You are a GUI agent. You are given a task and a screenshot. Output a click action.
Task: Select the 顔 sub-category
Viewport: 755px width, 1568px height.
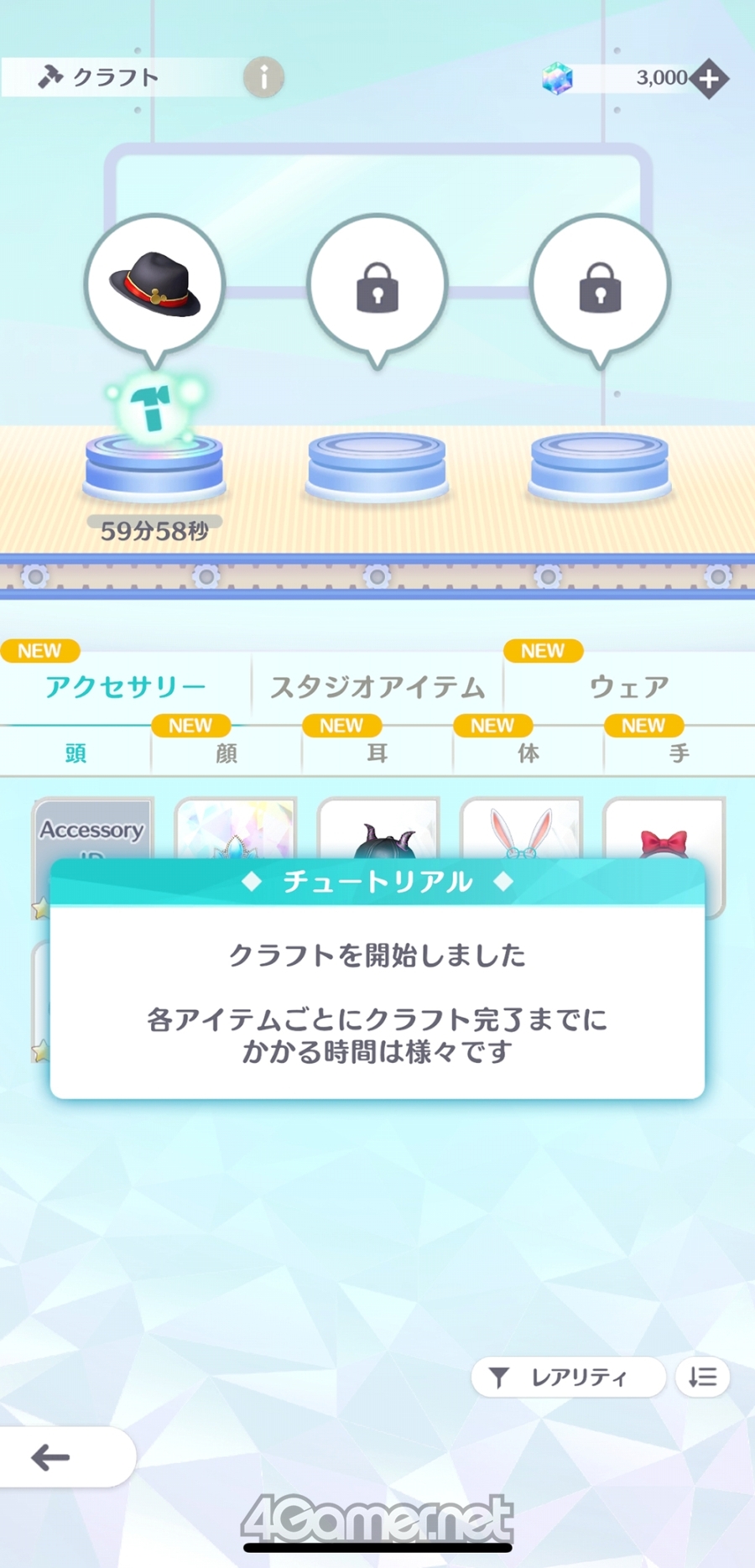[226, 753]
